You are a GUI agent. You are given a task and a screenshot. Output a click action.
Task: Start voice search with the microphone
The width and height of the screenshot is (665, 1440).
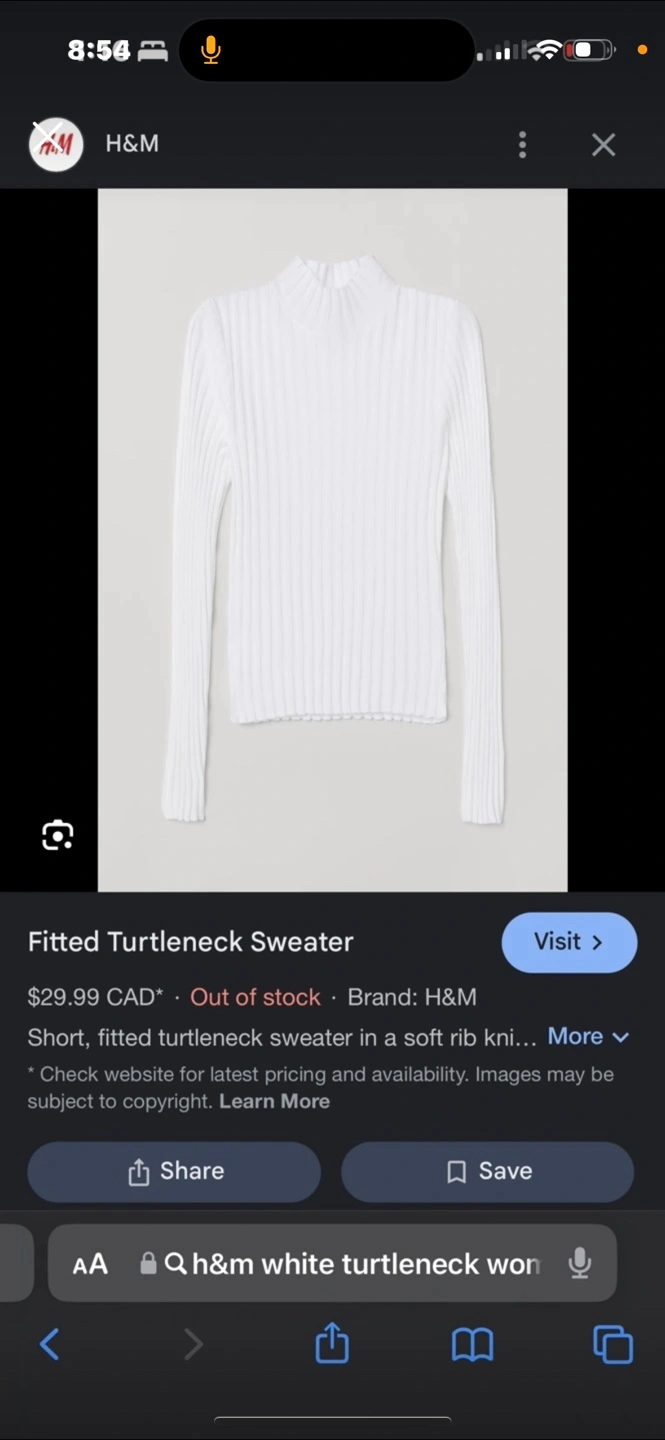click(x=579, y=1264)
